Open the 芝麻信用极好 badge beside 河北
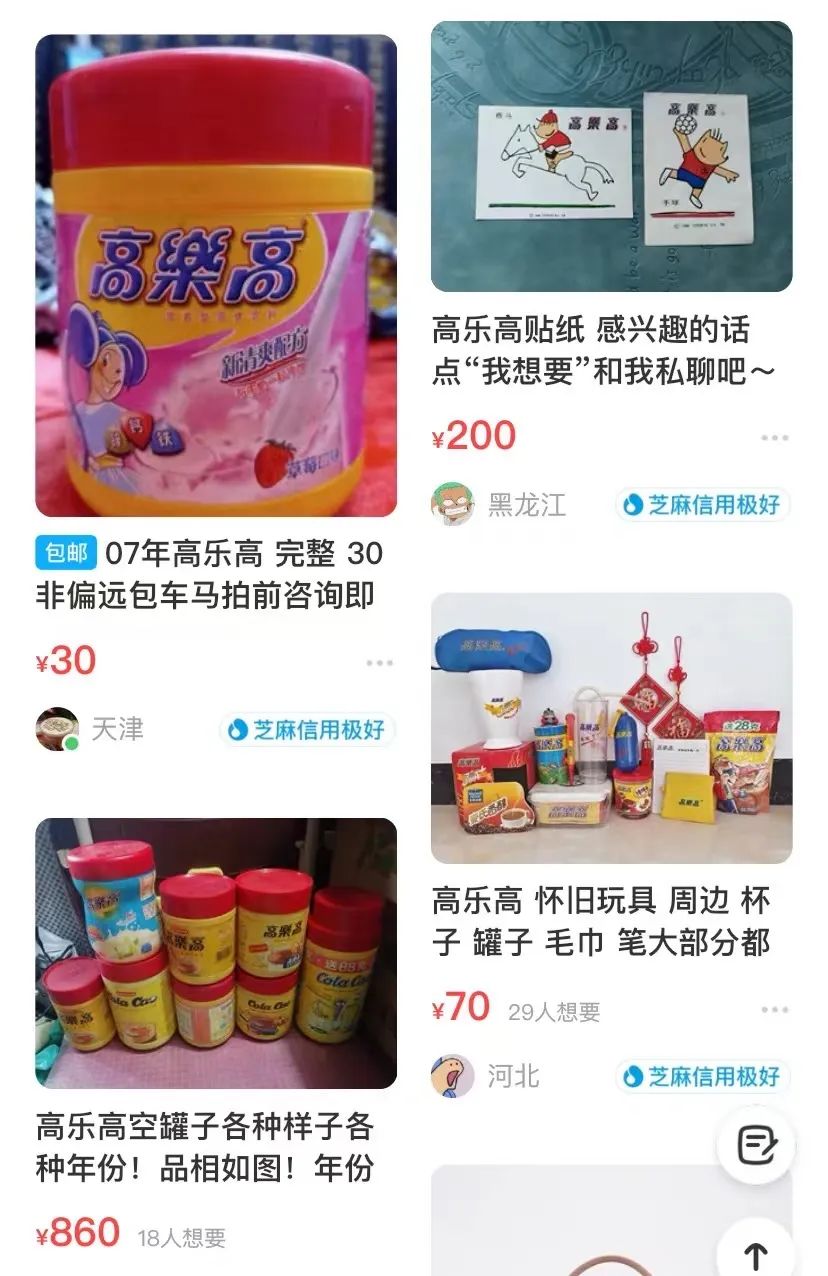This screenshot has width=828, height=1276. point(703,1074)
